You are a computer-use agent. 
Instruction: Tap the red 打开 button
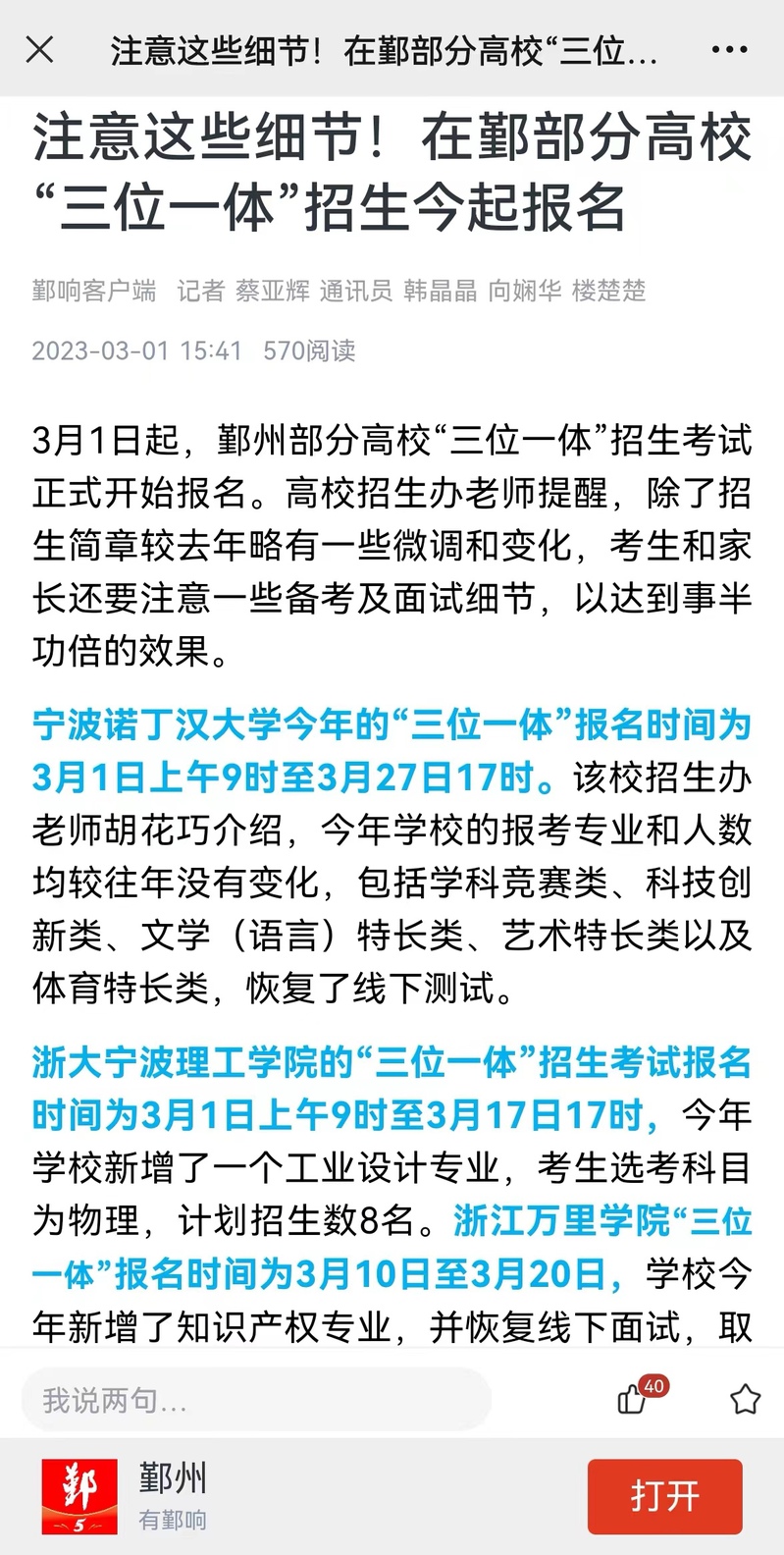pyautogui.click(x=664, y=1496)
